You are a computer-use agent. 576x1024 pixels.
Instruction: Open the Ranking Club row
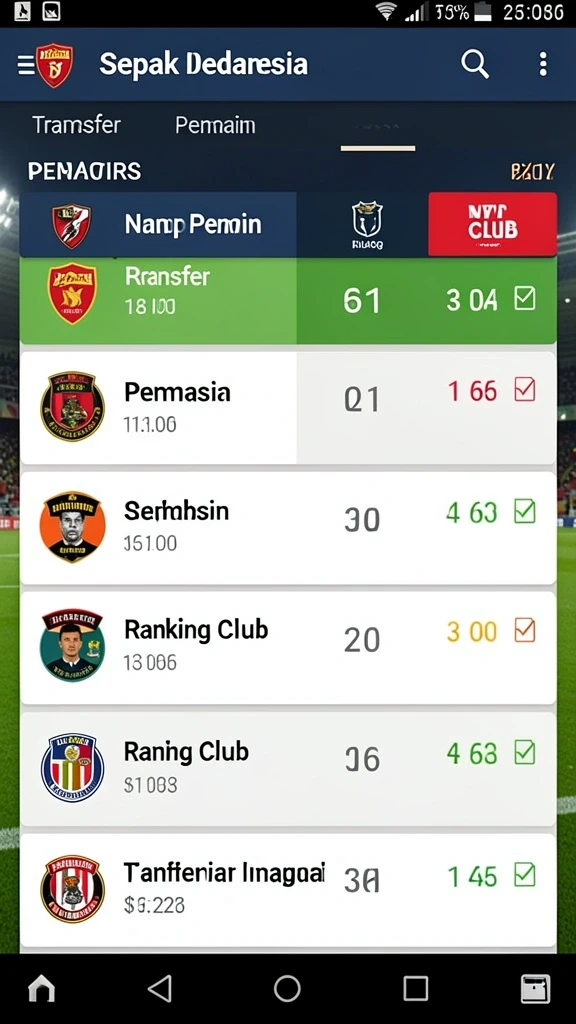288,648
